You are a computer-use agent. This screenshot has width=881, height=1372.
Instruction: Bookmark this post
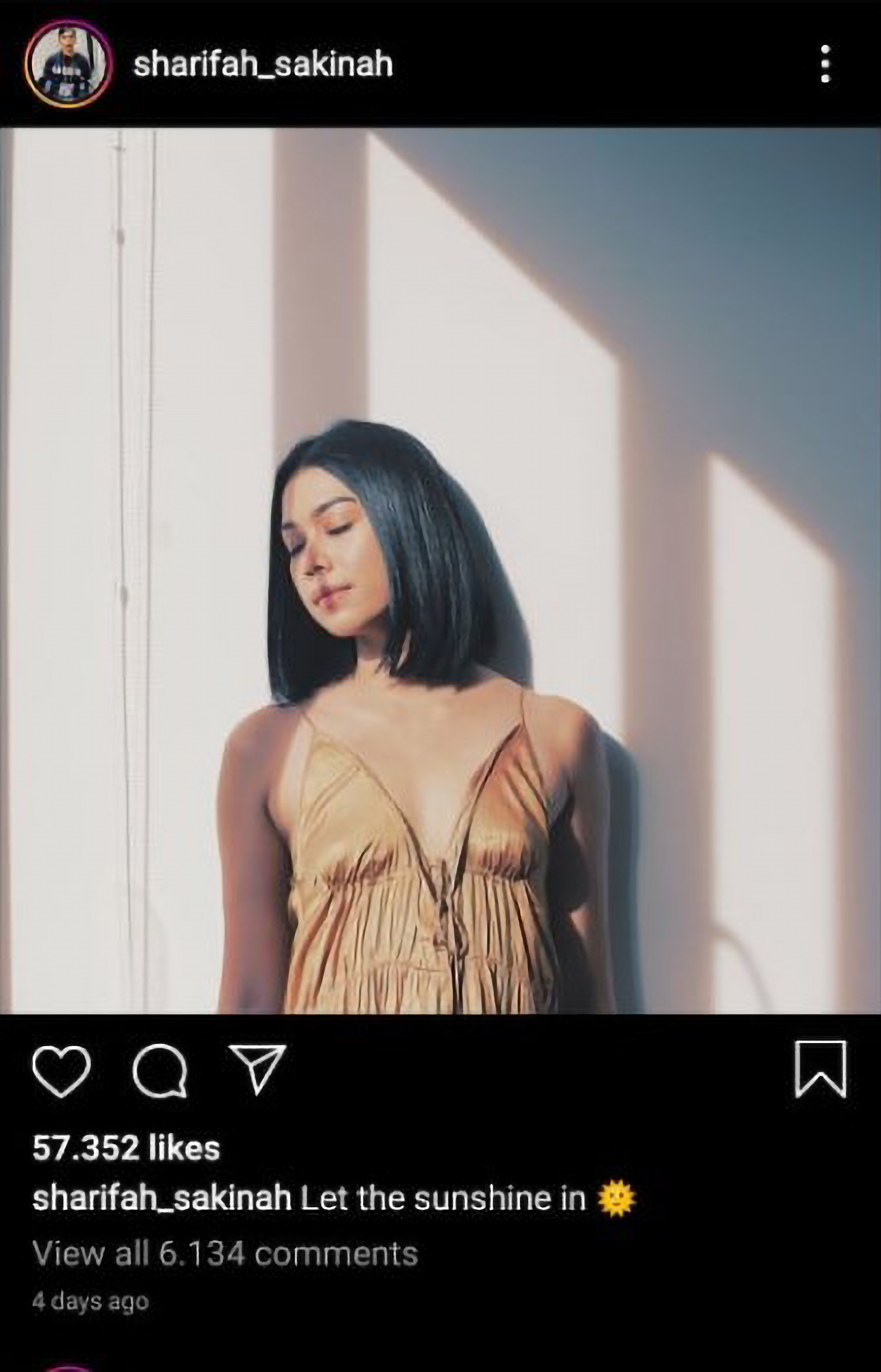click(x=820, y=1069)
